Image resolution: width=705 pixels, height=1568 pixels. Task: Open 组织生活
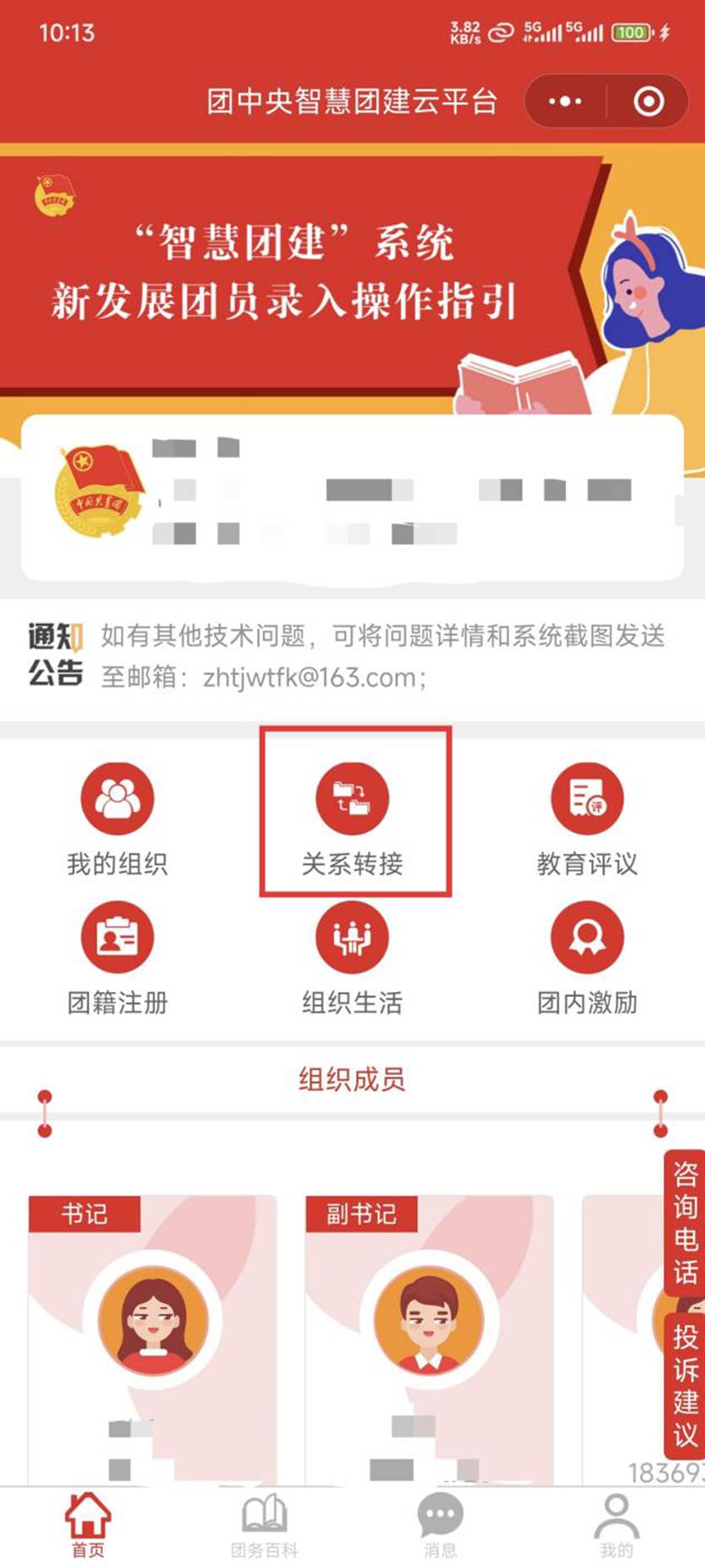[353, 957]
